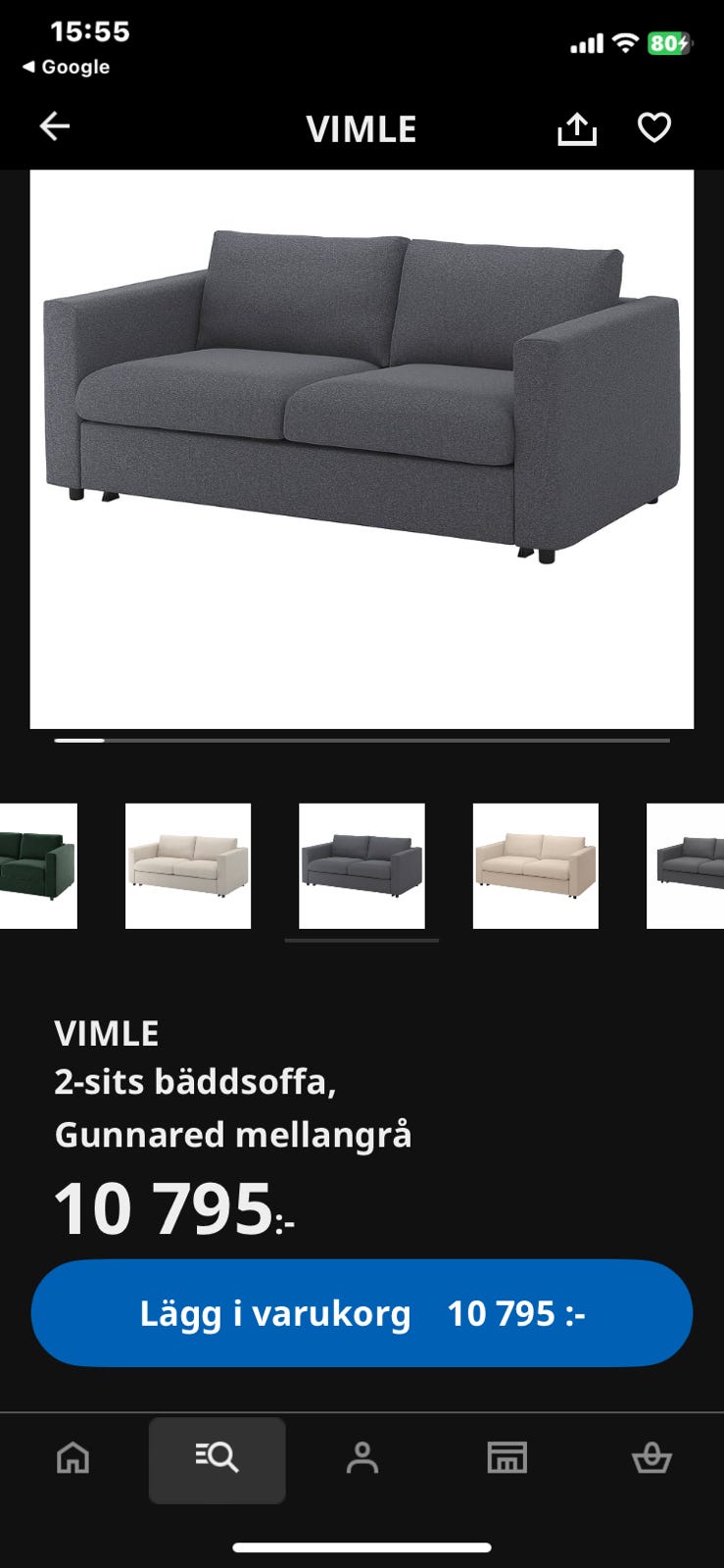Select the product search icon
This screenshot has width=724, height=1568.
click(x=217, y=1457)
